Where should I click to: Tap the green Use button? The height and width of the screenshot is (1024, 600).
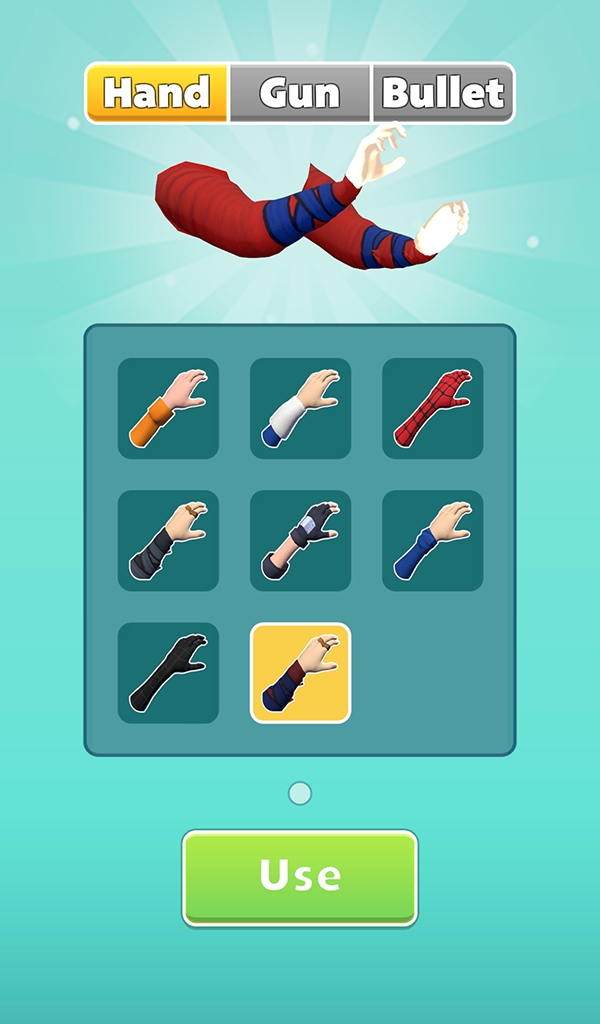click(300, 876)
